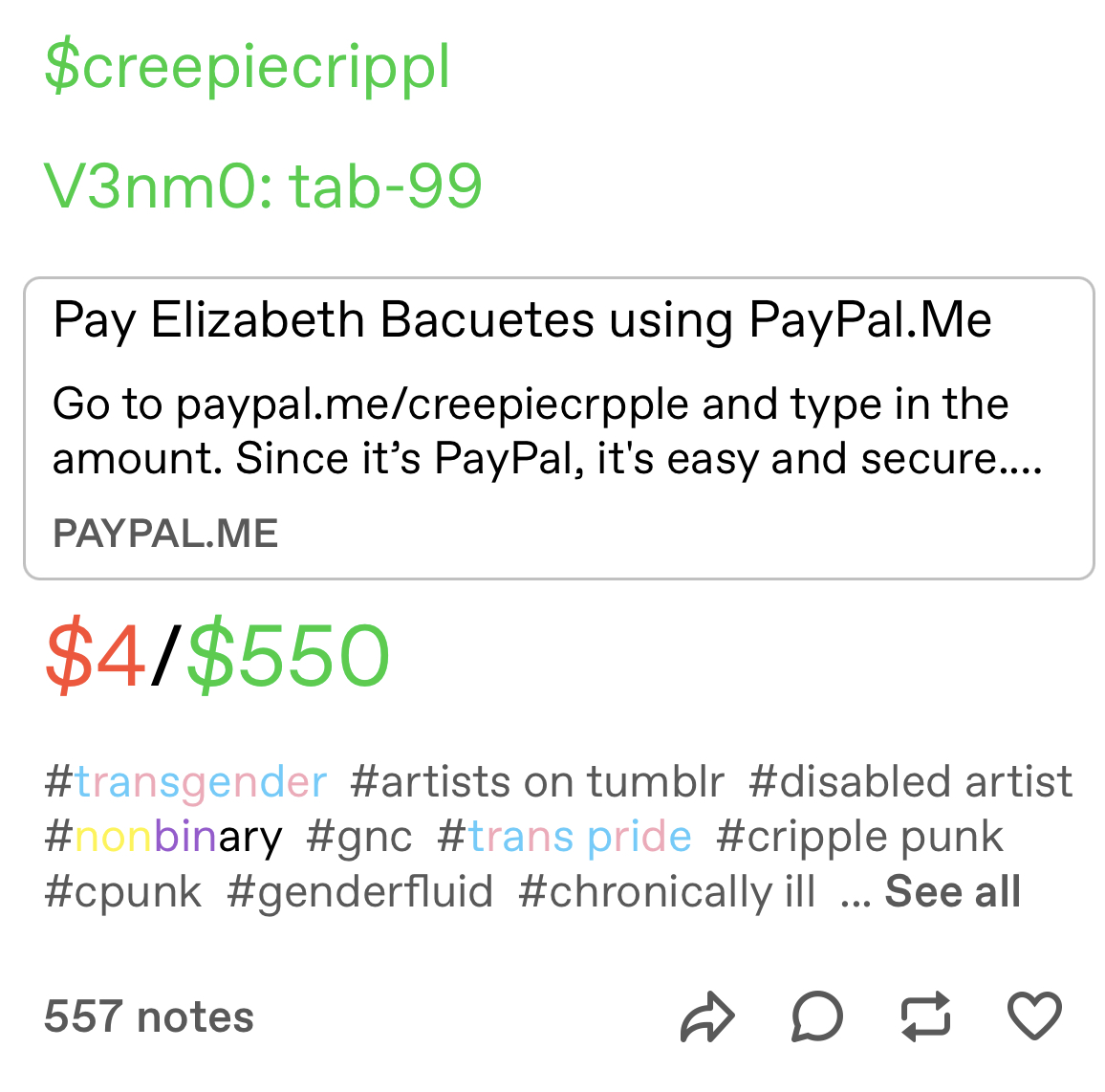Open the #genderfluid tag
Screen dimensions: 1105x1092
tap(360, 893)
